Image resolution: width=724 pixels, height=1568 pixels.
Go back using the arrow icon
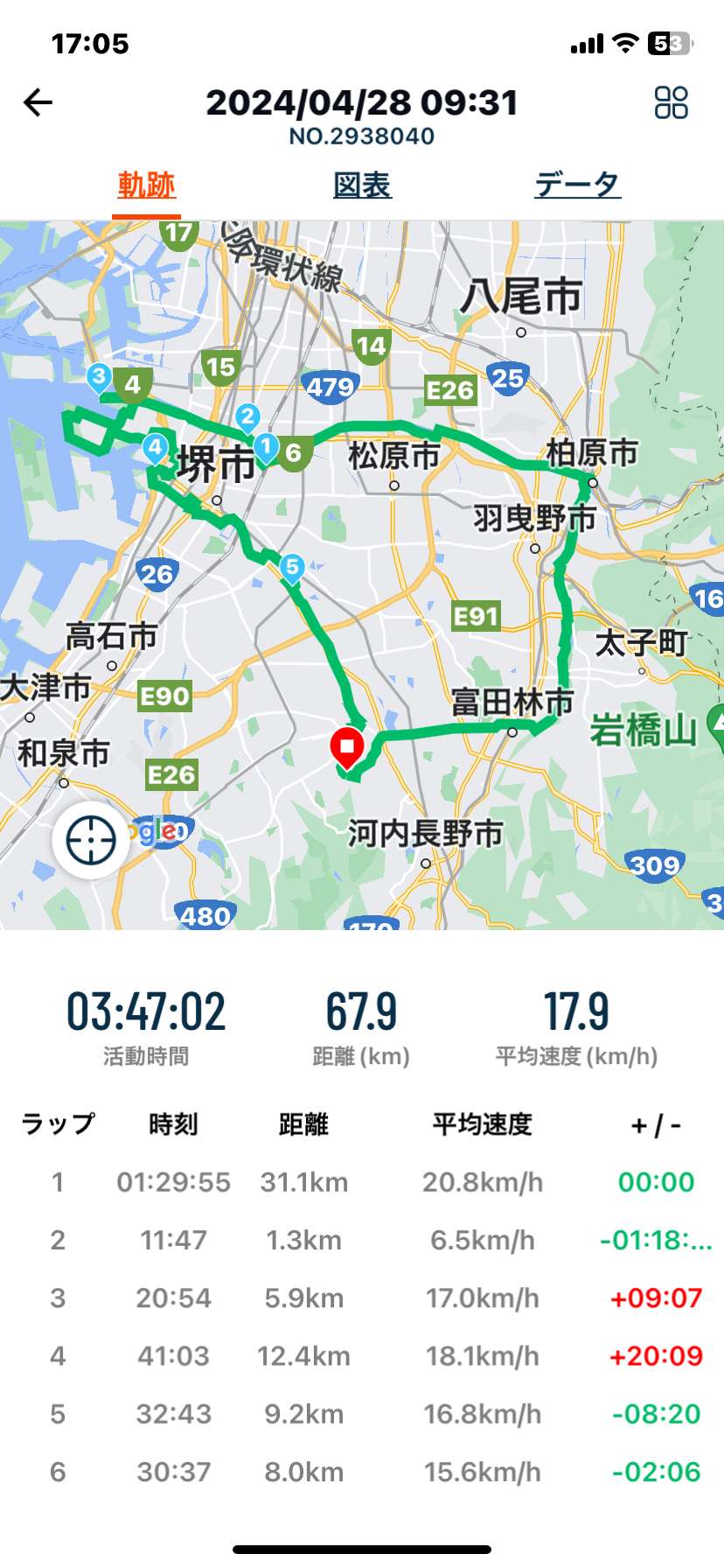coord(38,103)
